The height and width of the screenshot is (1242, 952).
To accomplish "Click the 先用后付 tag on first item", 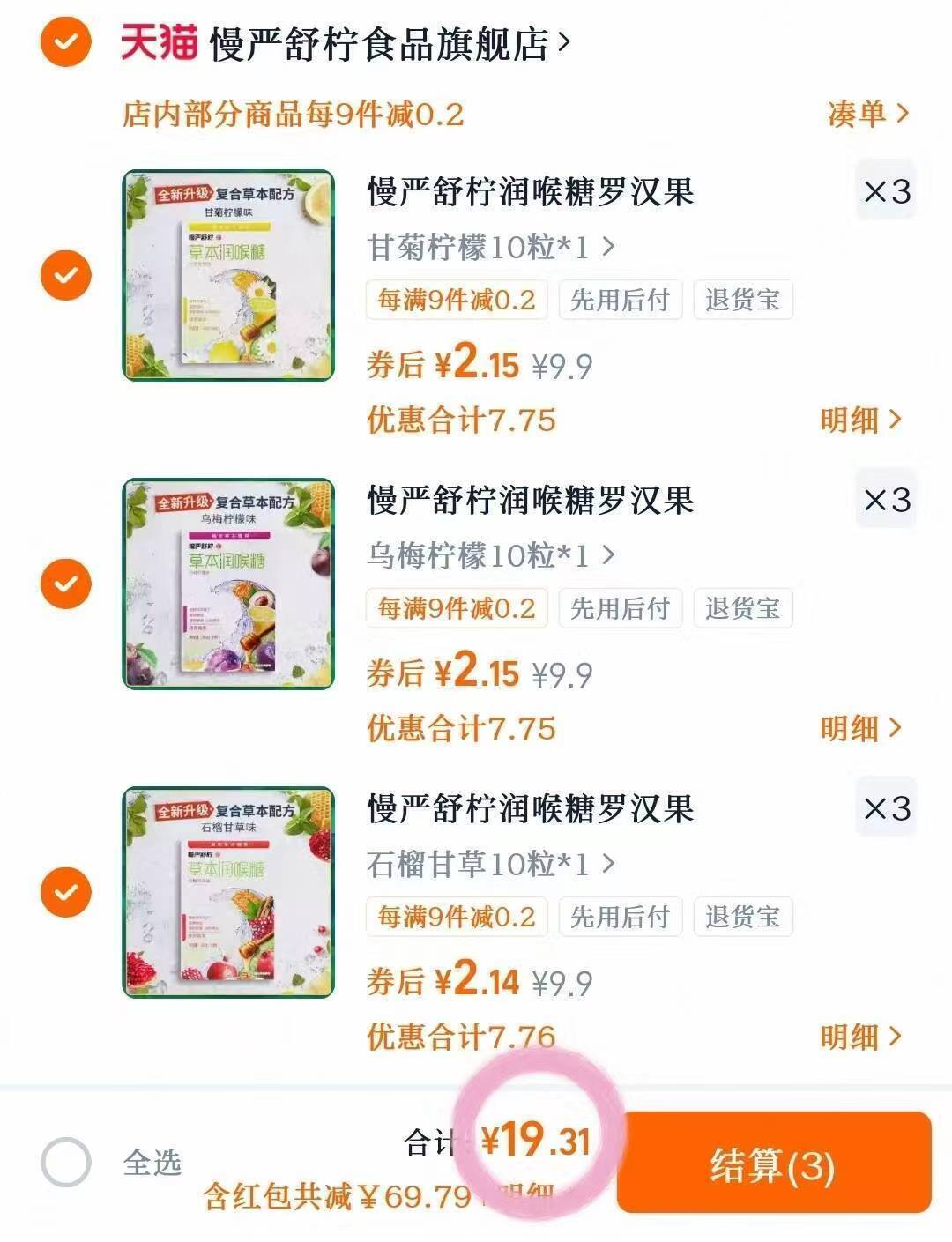I will click(620, 301).
